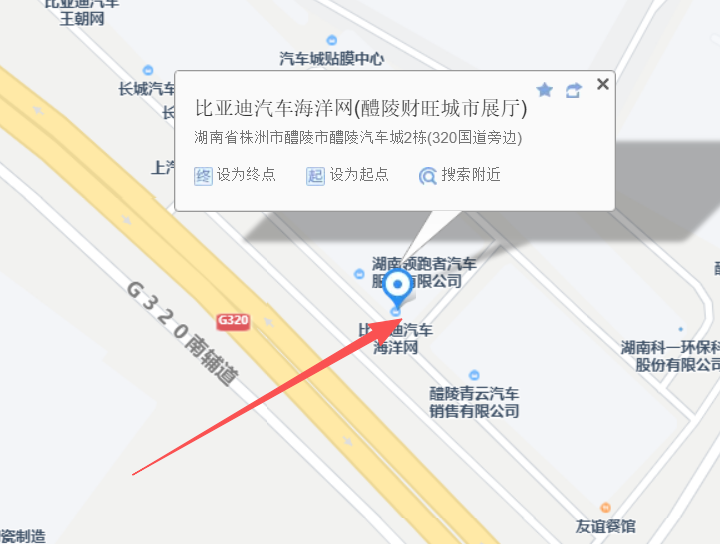Open 湖南领跑者汽车服务有限公司 map point
The image size is (720, 544).
[x=360, y=273]
